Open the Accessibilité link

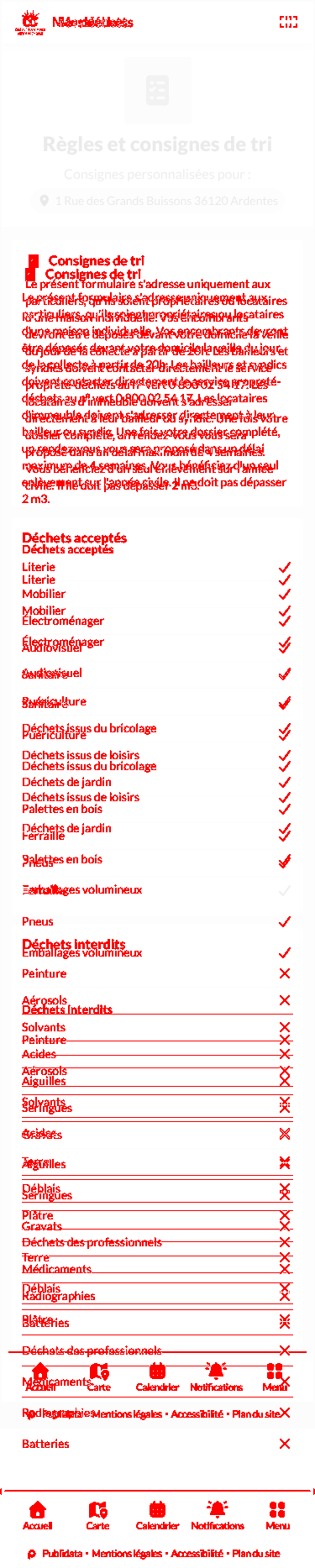(197, 1554)
